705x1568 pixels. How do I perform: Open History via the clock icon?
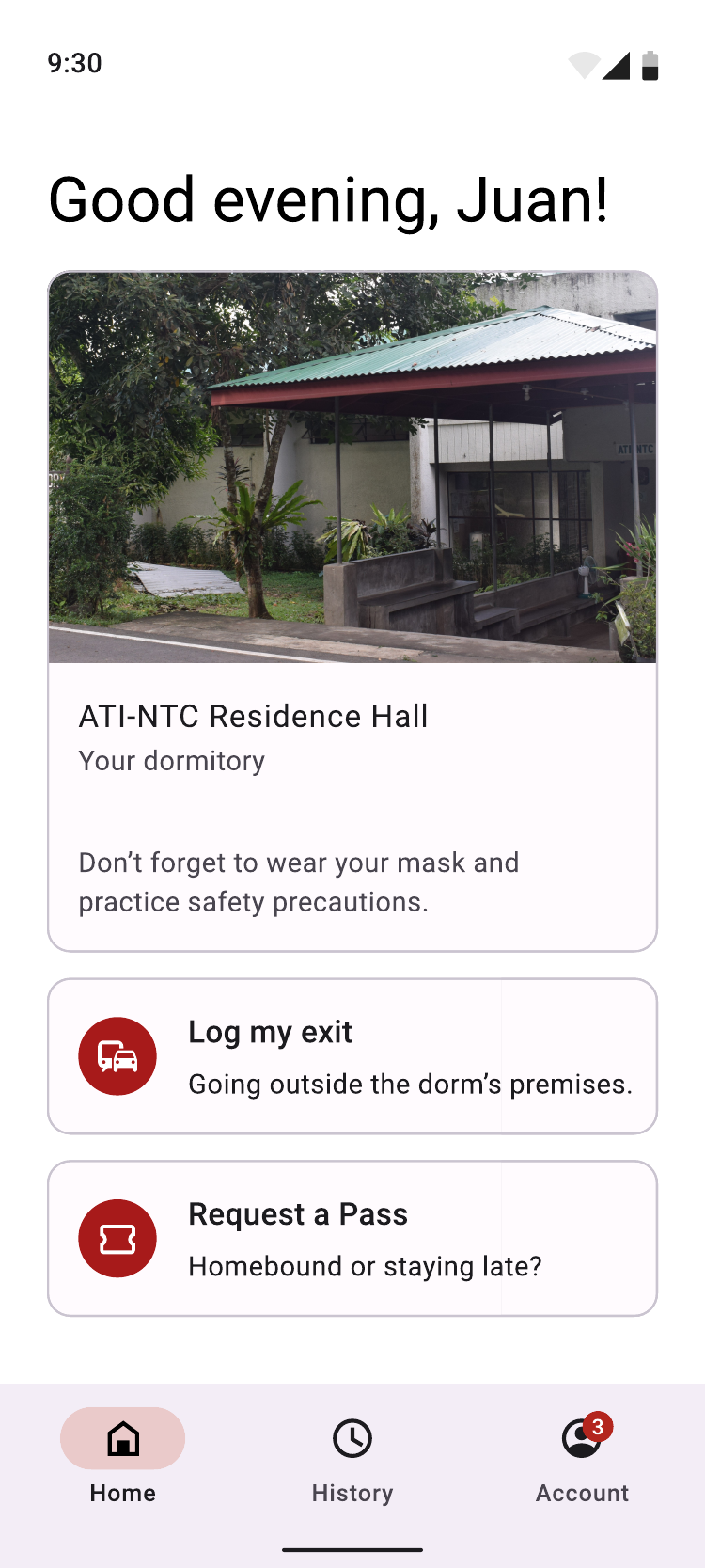pyautogui.click(x=352, y=1438)
